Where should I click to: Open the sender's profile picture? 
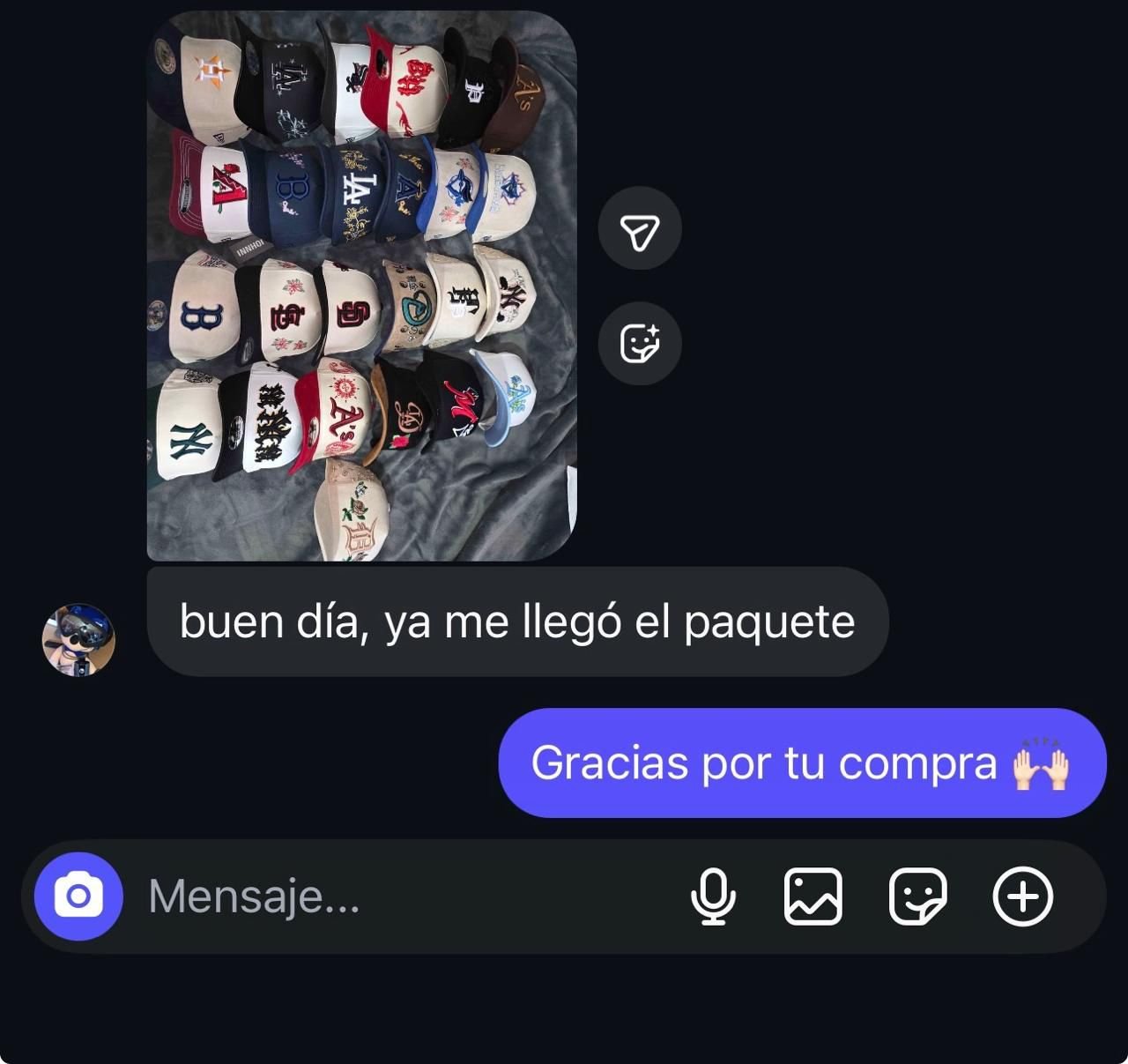tap(79, 640)
